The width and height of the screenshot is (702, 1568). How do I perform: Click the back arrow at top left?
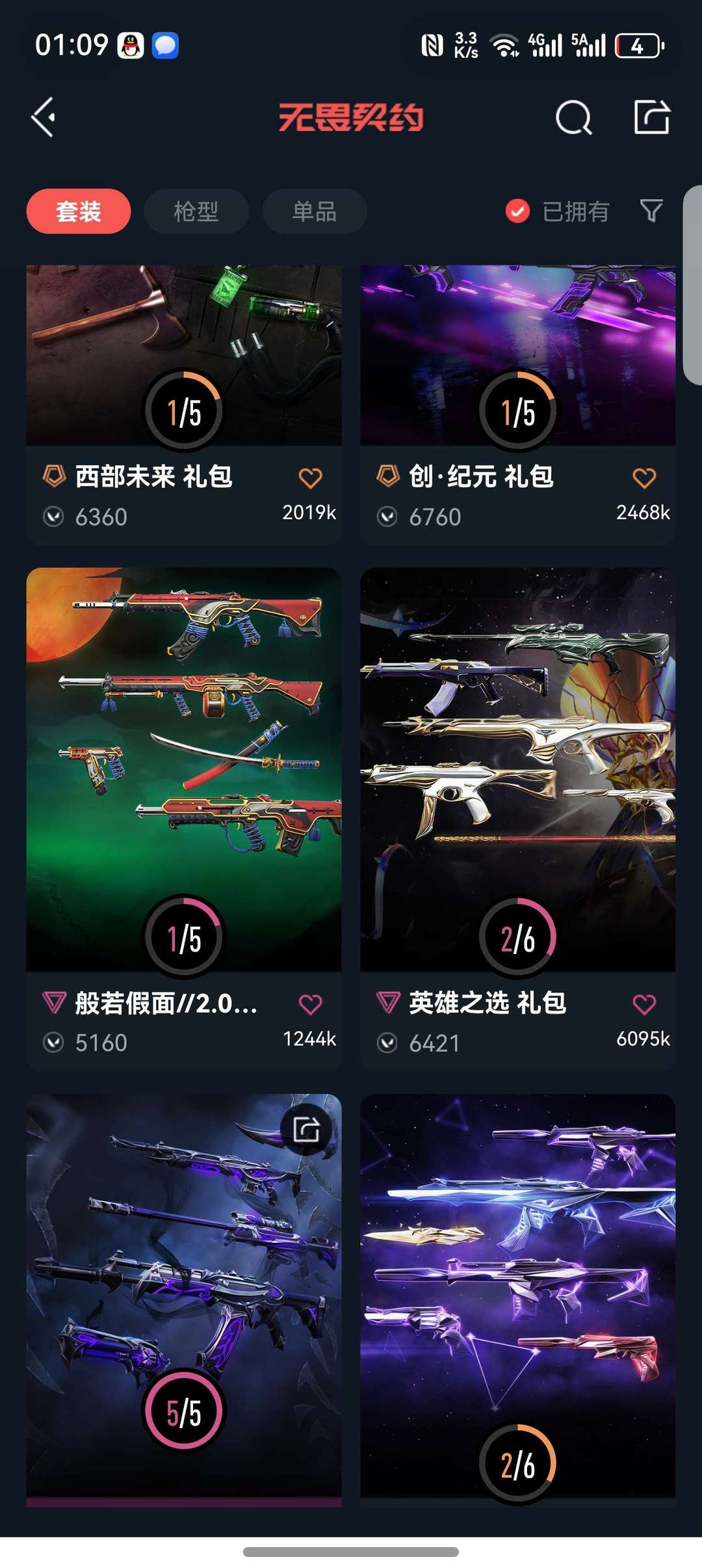coord(42,117)
